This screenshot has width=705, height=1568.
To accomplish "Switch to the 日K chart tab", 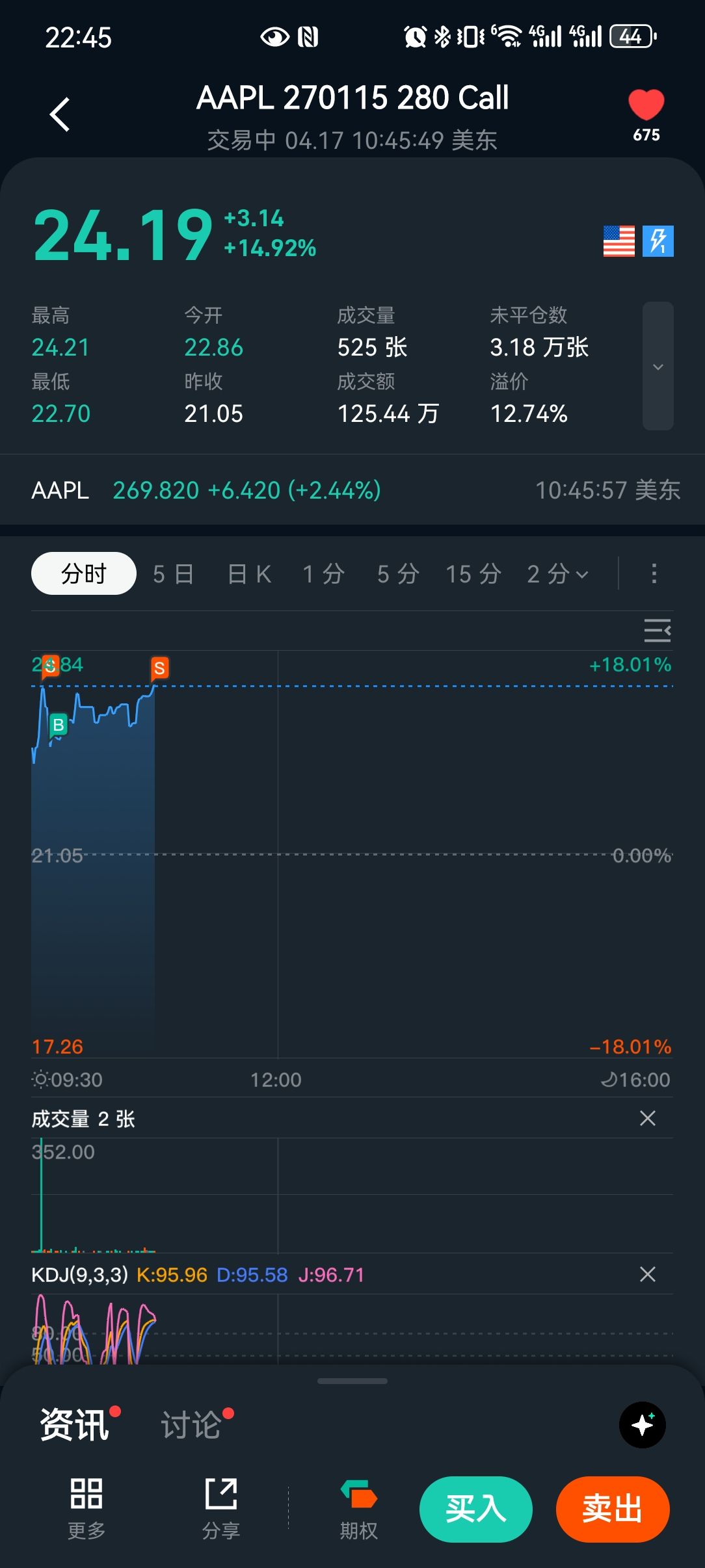I will point(249,574).
